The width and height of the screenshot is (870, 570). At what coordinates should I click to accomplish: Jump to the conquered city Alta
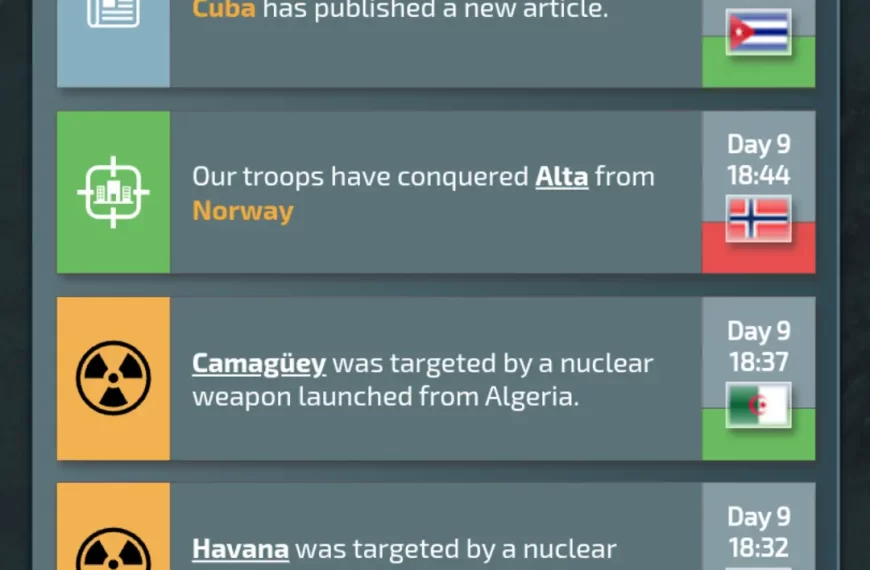point(561,177)
